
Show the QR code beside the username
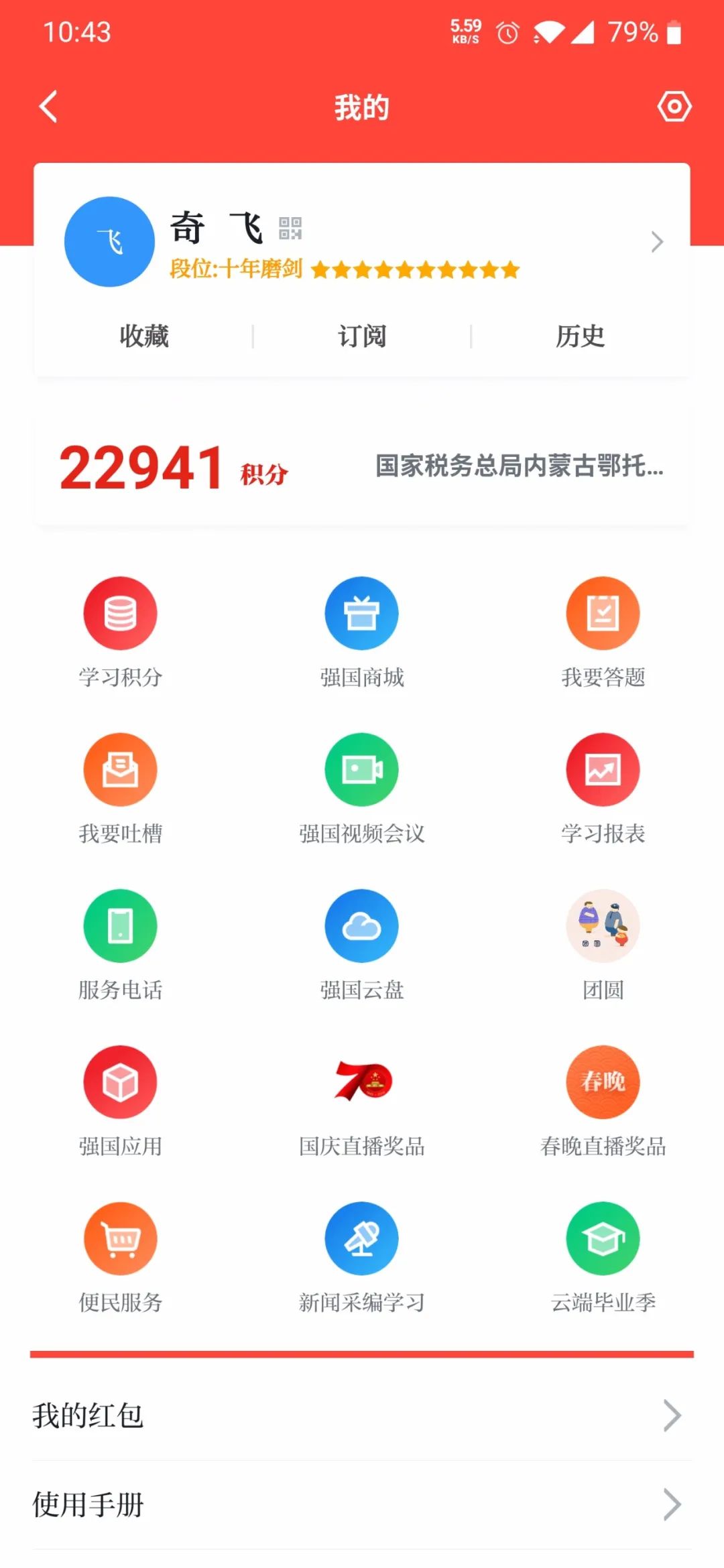pos(290,228)
